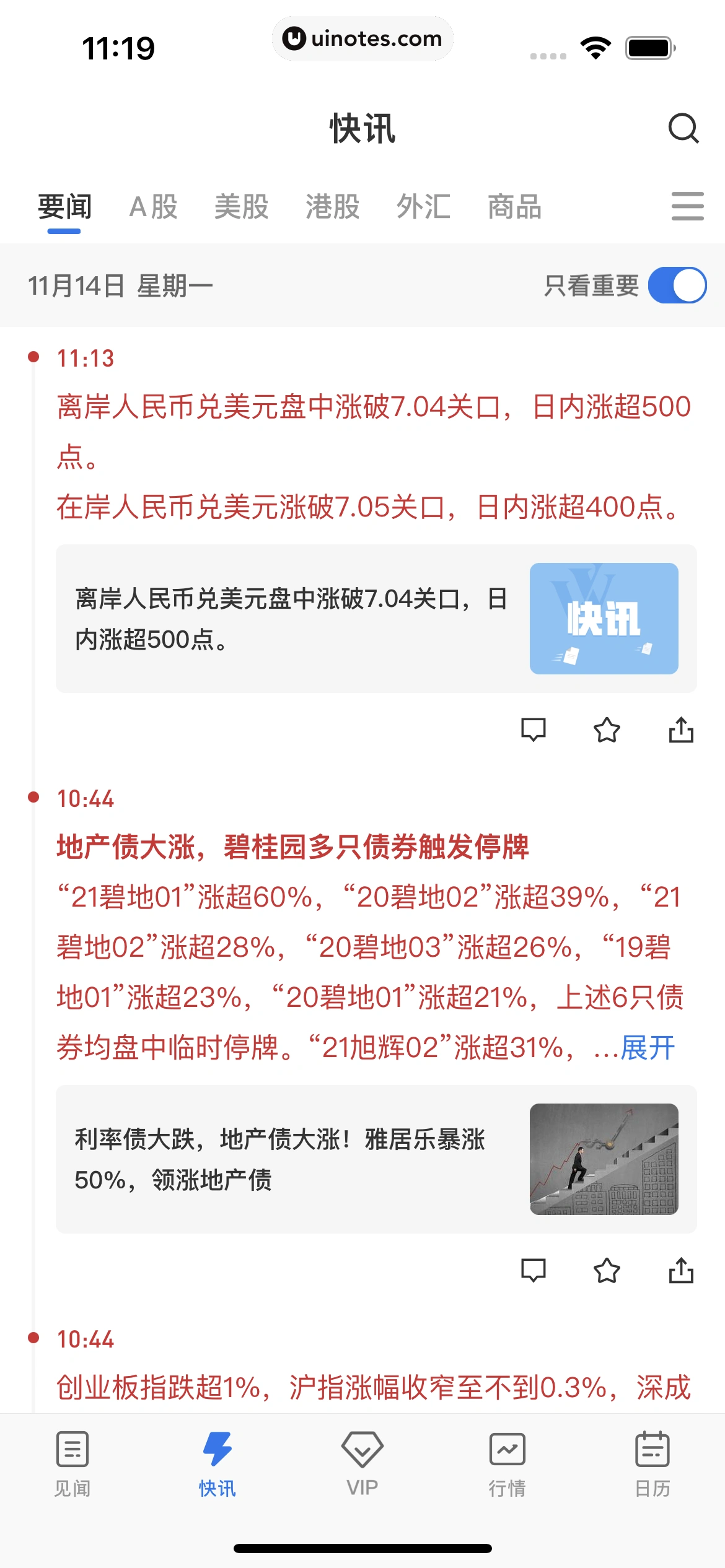This screenshot has height=1568, width=725.
Task: Select the 商品 channel
Action: click(516, 207)
